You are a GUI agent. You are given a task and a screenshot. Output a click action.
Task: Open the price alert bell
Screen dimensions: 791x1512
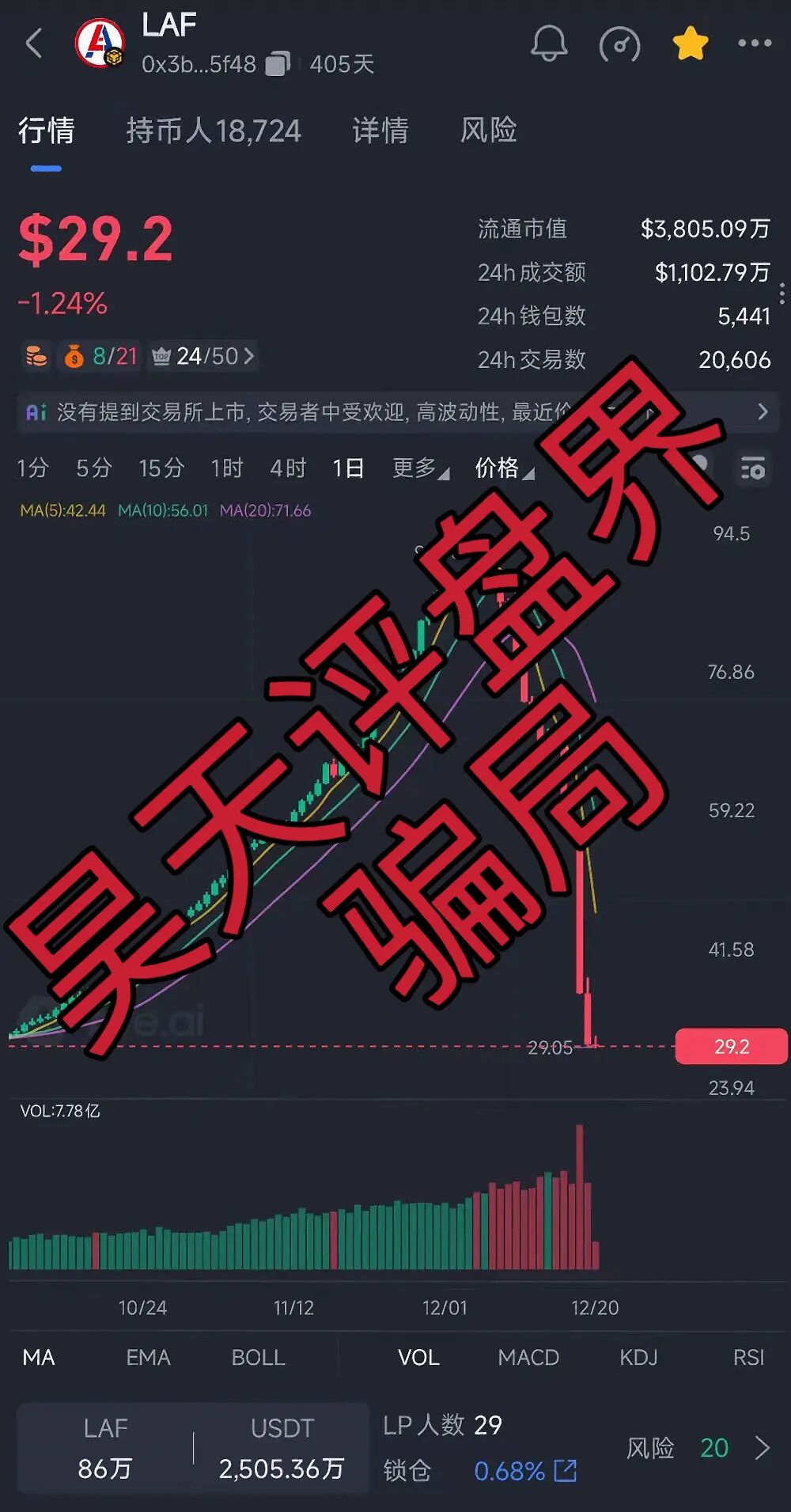(548, 43)
